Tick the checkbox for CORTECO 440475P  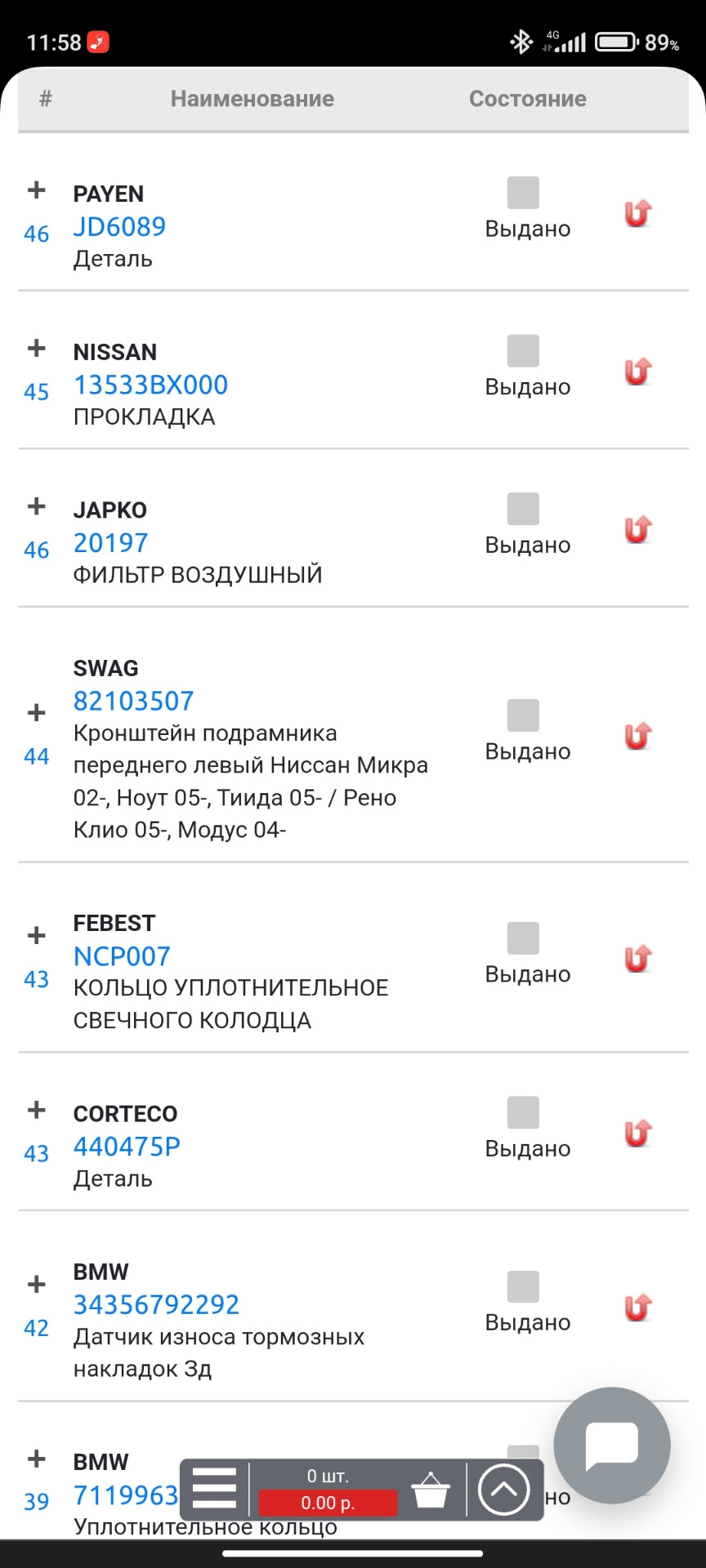pos(523,1112)
